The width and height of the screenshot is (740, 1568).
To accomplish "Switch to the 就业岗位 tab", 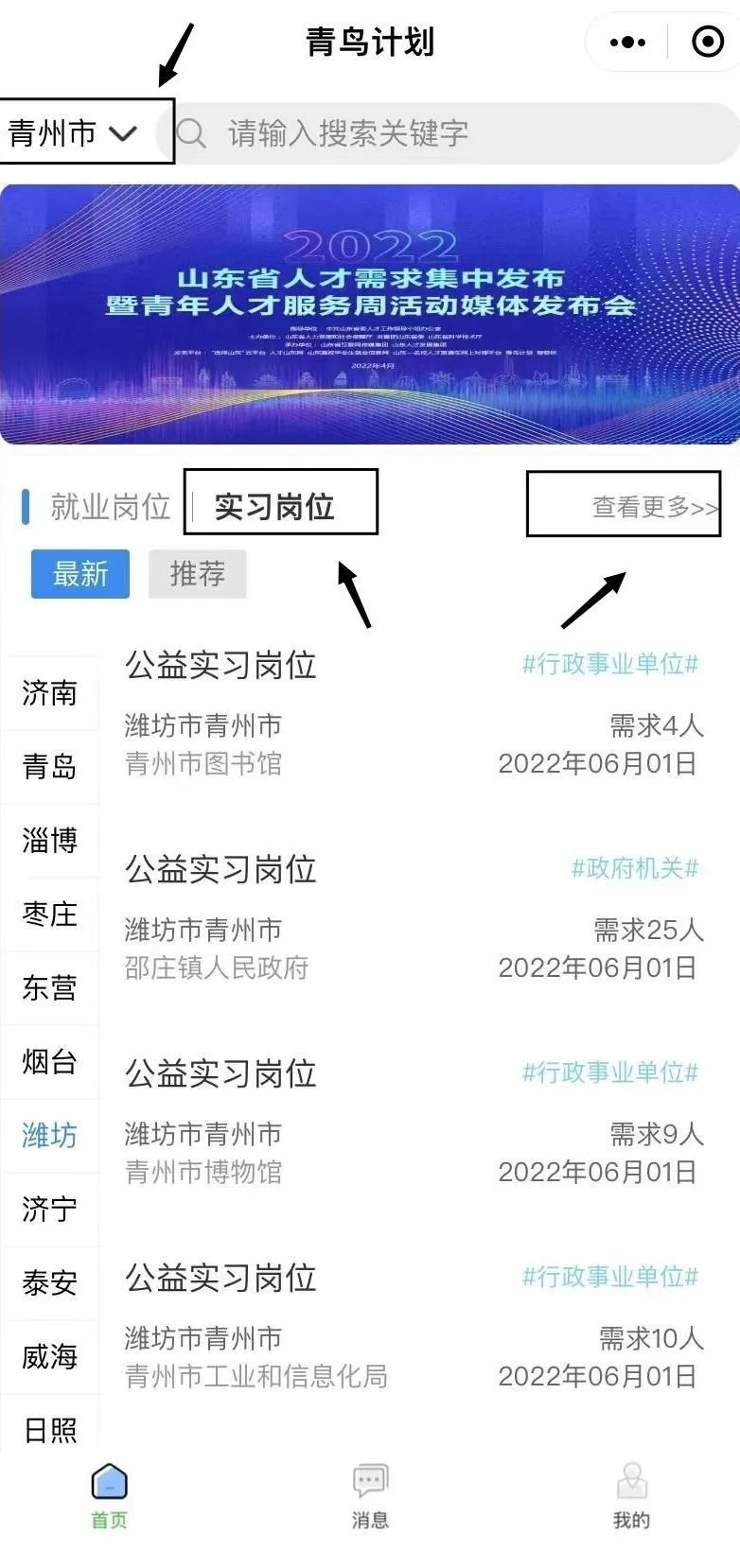I will click(x=110, y=507).
